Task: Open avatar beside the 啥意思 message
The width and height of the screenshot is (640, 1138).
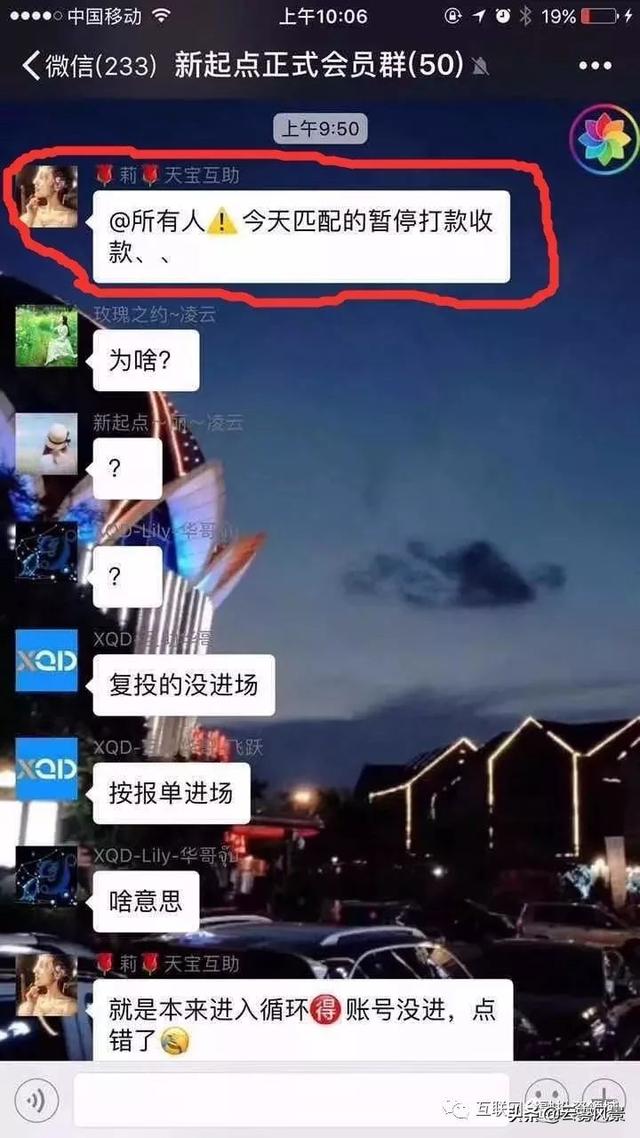Action: click(46, 877)
